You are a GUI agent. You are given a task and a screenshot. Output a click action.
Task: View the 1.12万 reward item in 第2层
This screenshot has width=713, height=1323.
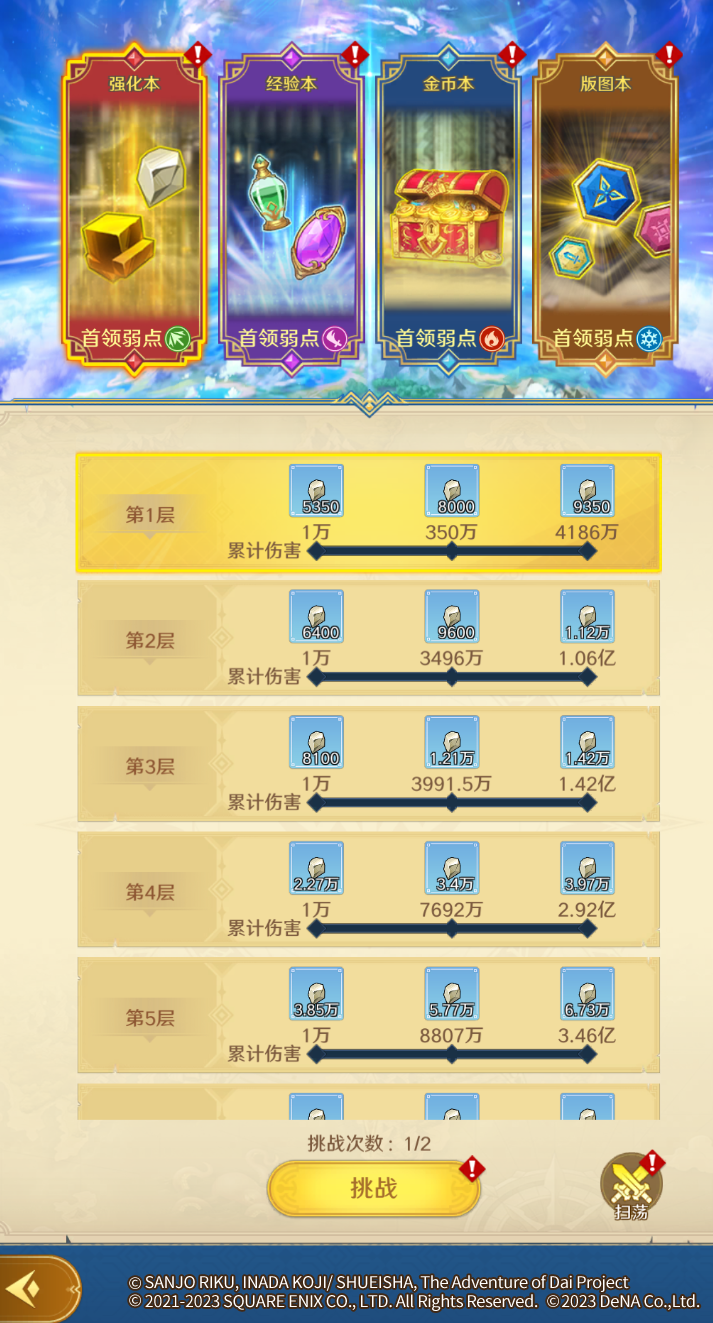pos(587,616)
